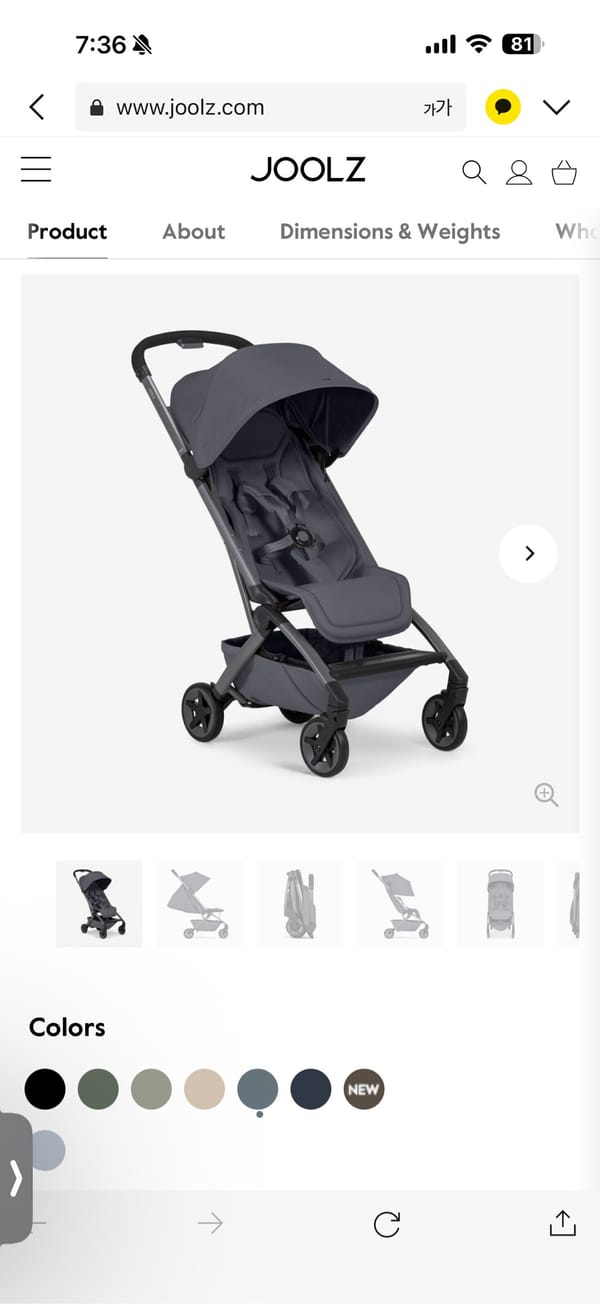The height and width of the screenshot is (1304, 600).
Task: Open the yellow chat bubble icon
Action: click(x=503, y=107)
